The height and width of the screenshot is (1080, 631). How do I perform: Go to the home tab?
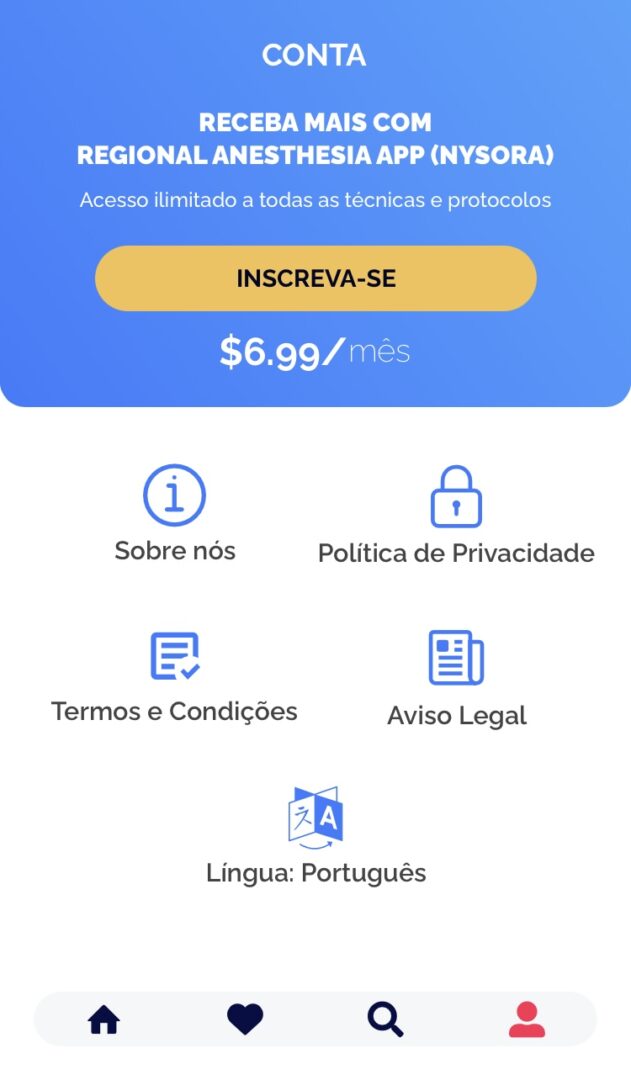[104, 1019]
